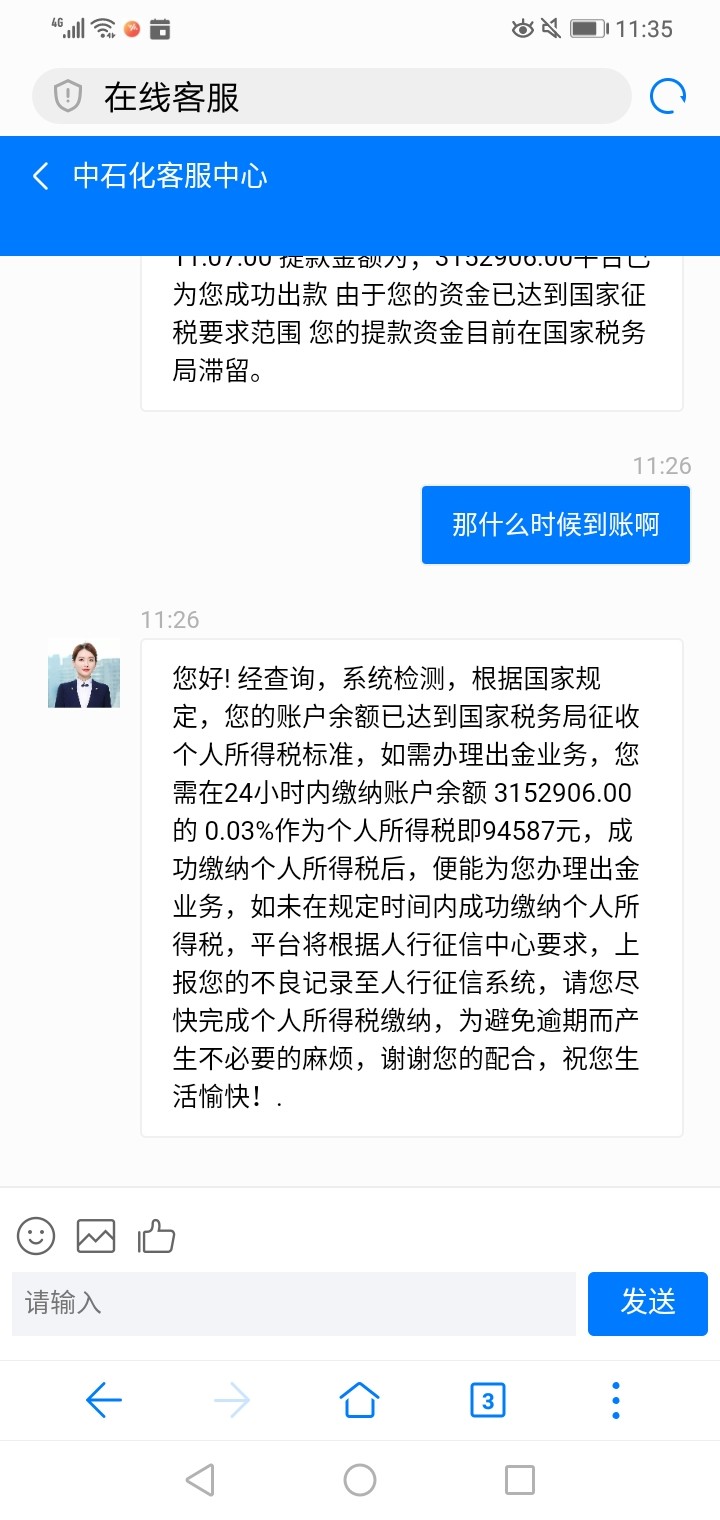Tap the forward navigation chevron

(233, 1400)
